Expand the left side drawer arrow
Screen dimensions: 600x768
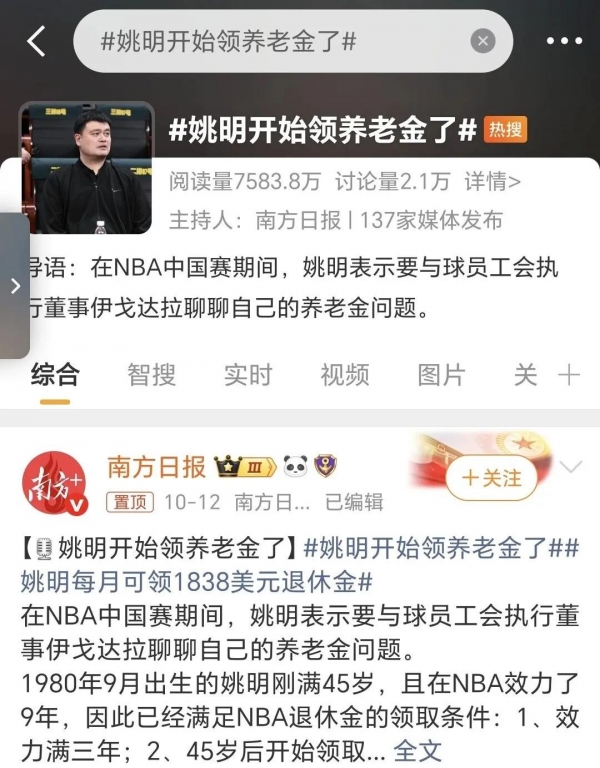coord(14,285)
